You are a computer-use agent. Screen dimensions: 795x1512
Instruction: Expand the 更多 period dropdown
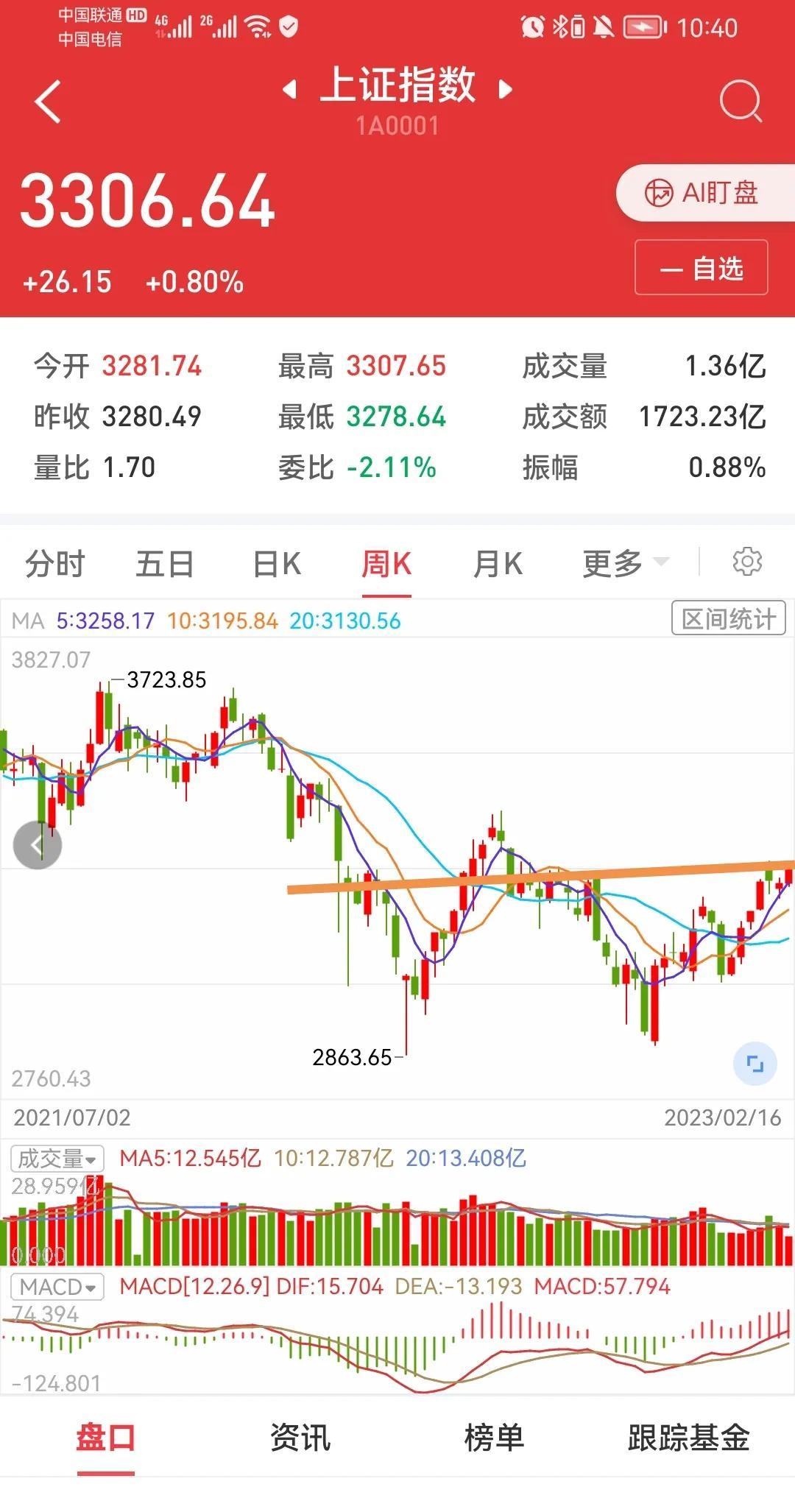click(x=626, y=565)
